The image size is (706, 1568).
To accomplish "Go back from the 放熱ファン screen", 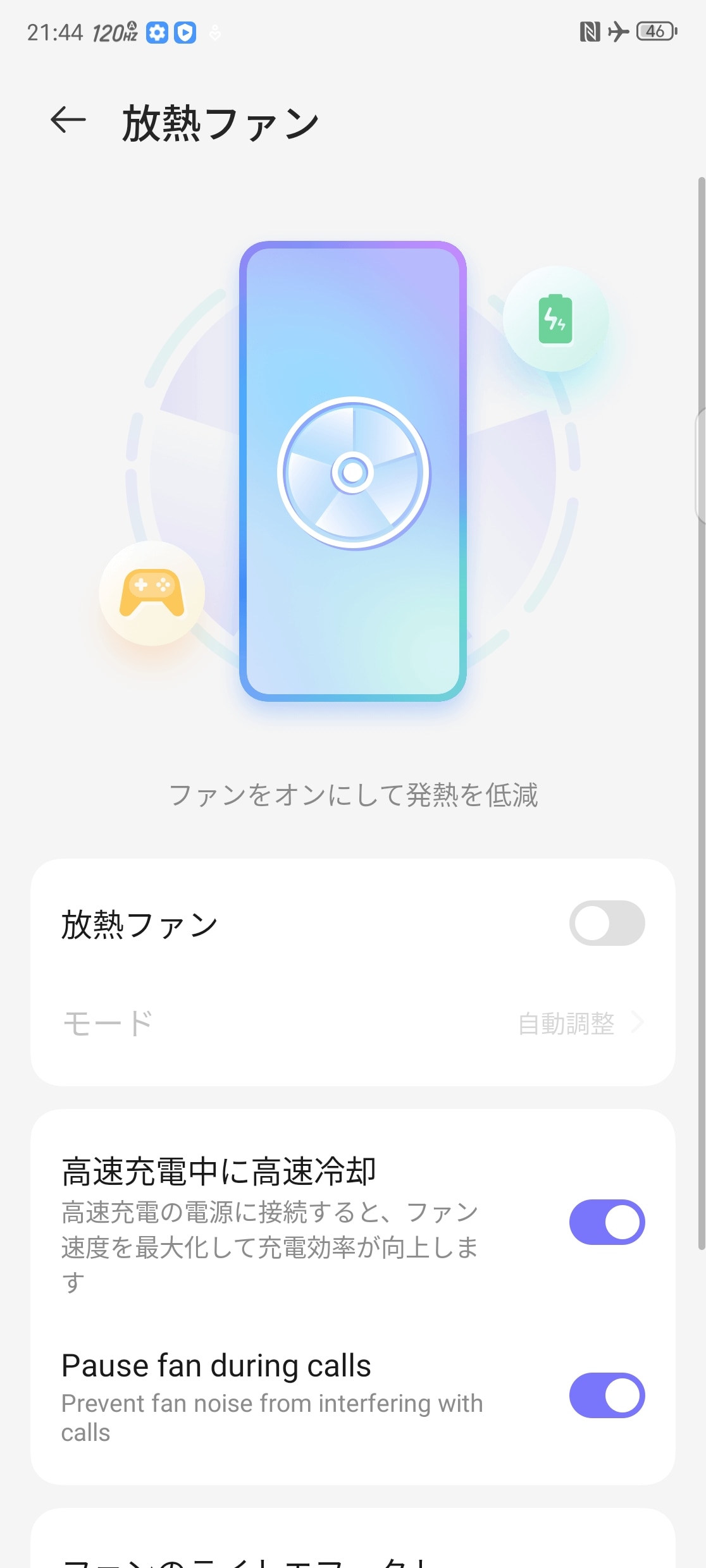I will tap(68, 120).
